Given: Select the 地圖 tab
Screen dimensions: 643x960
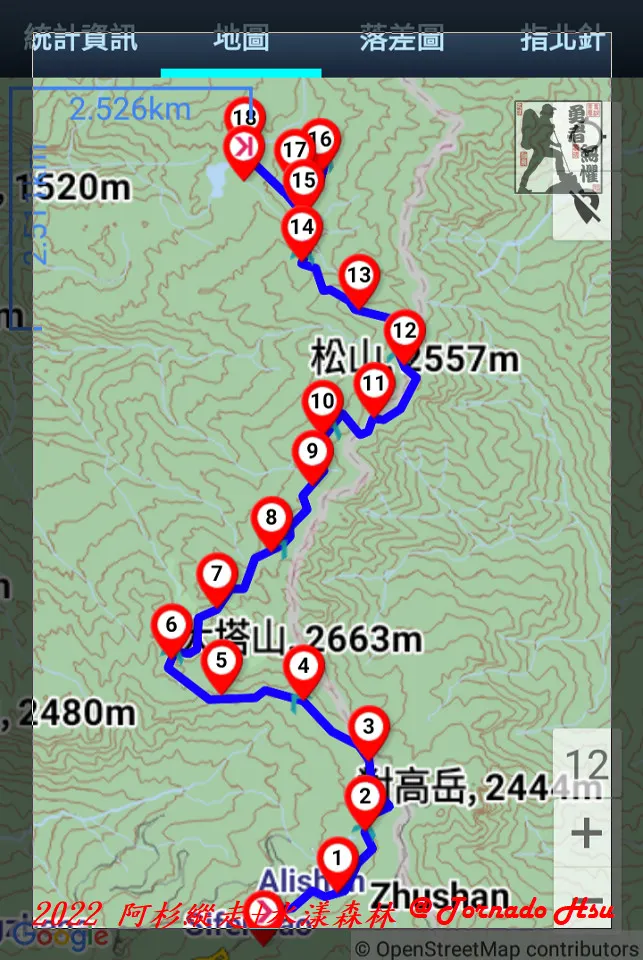Looking at the screenshot, I should (x=241, y=40).
